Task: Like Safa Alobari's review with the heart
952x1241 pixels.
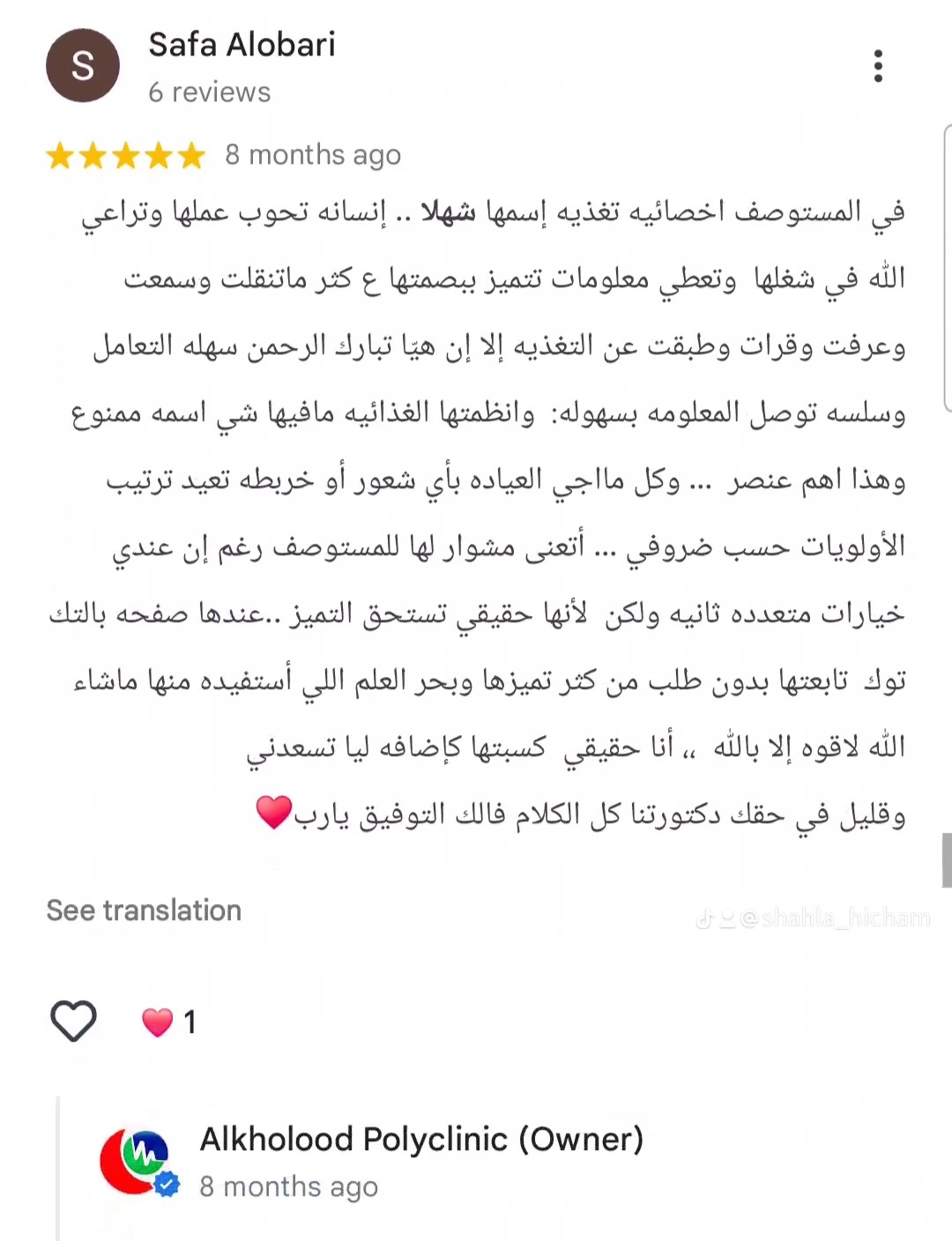Action: 73,1022
